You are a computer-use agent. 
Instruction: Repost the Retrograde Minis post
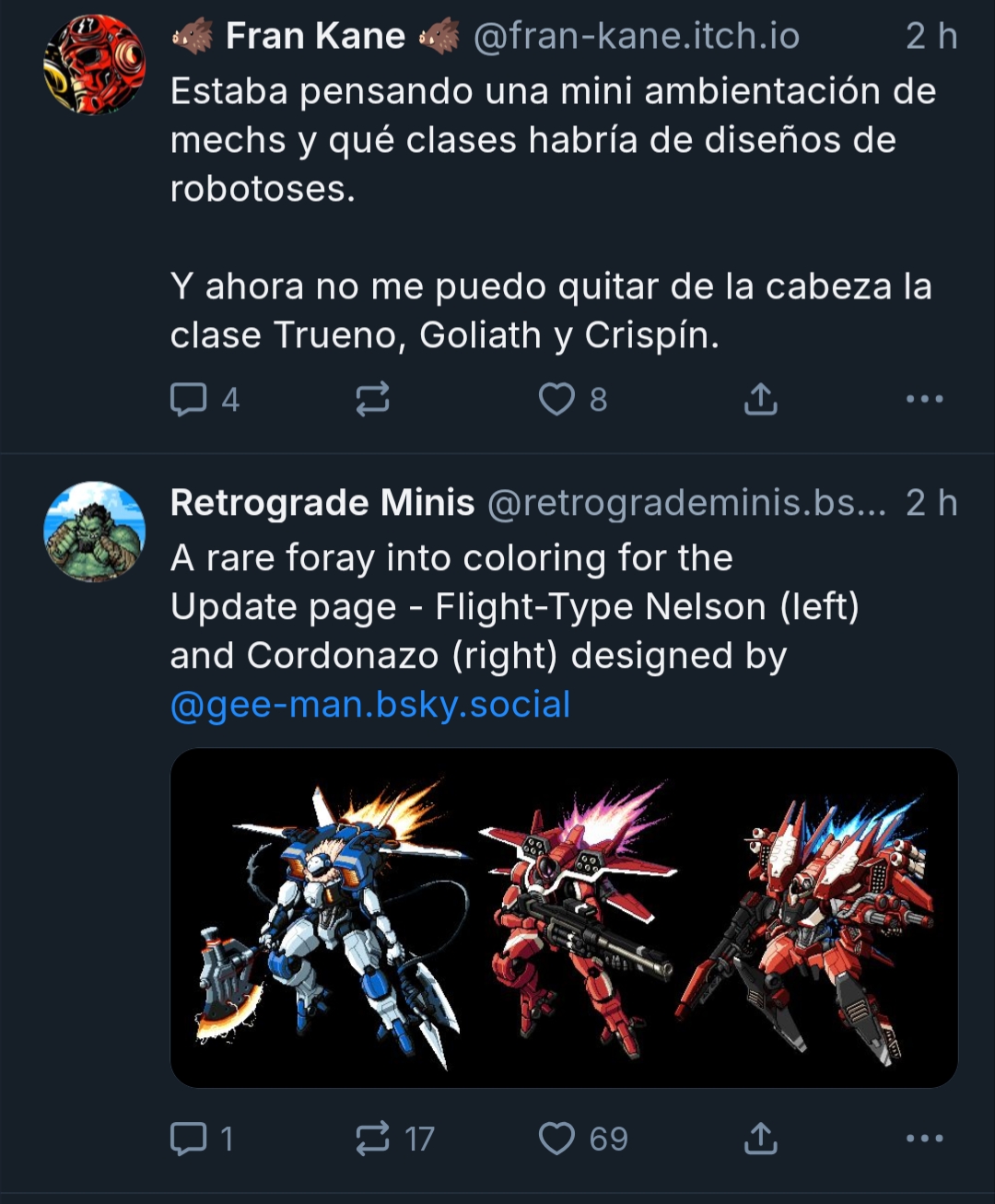[x=372, y=1139]
